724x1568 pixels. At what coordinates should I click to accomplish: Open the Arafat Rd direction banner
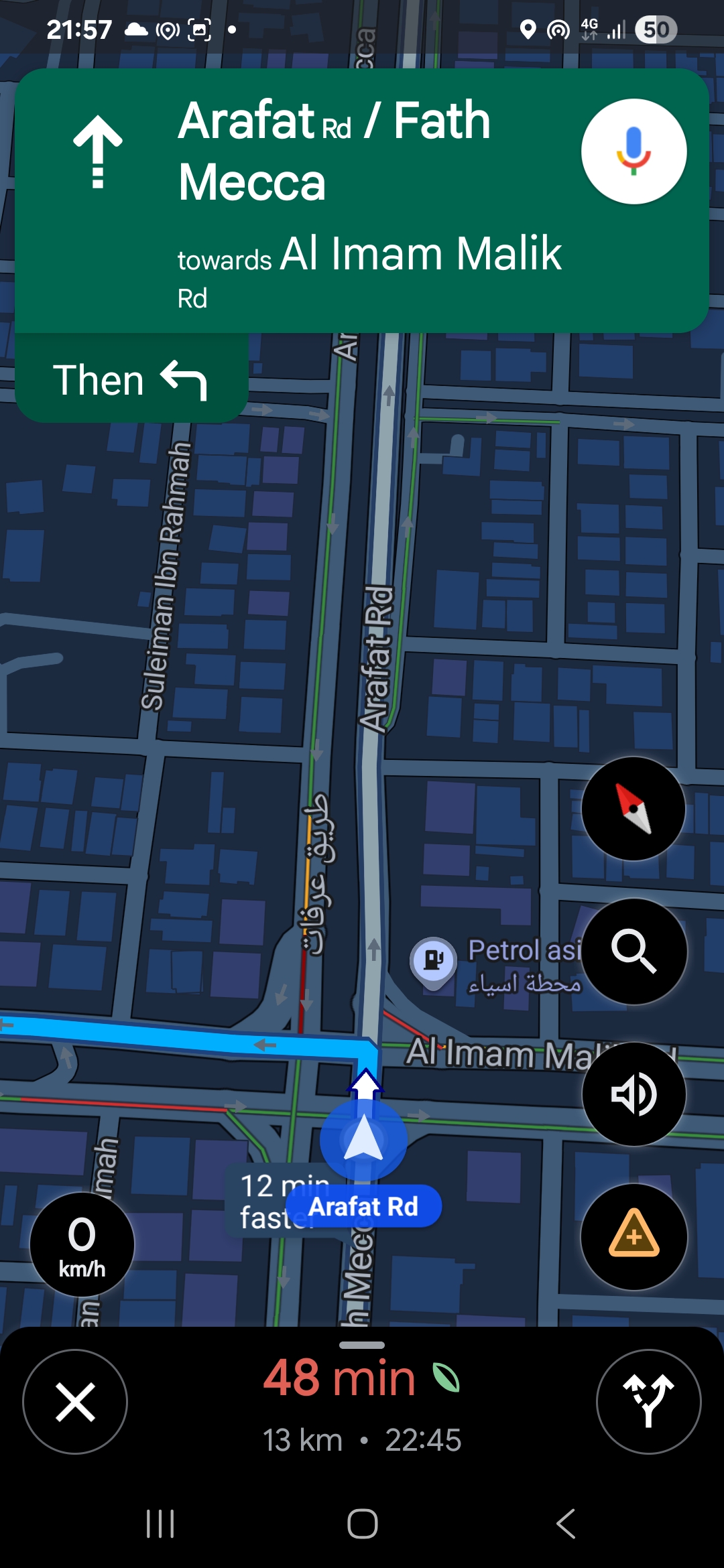click(362, 200)
